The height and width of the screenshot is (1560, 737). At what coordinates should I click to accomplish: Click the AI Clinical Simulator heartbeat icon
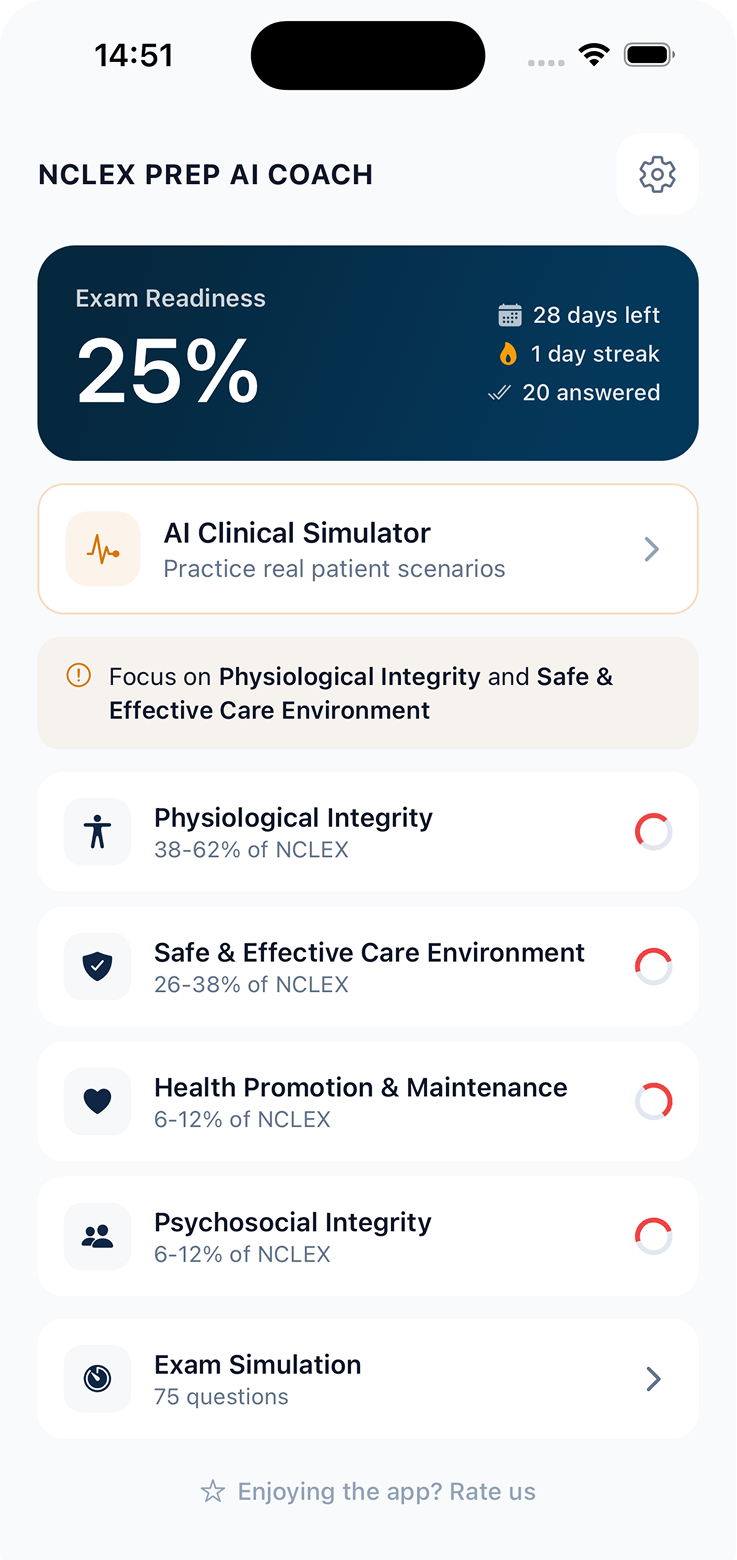[x=102, y=548]
